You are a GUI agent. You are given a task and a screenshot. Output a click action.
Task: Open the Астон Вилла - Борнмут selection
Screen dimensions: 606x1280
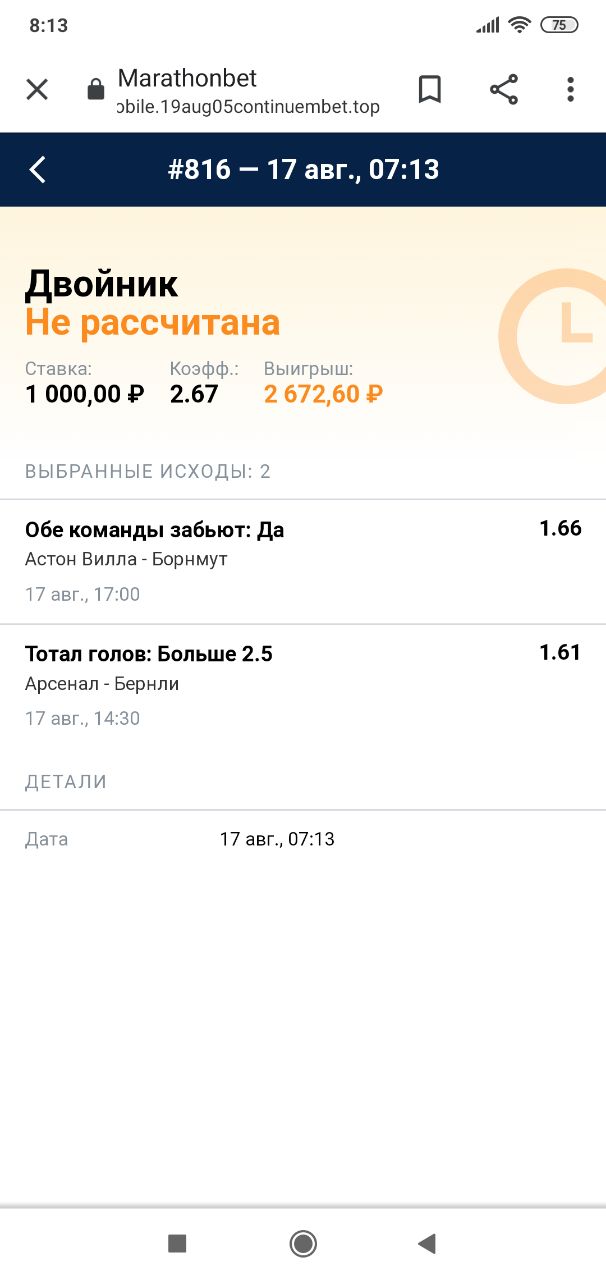303,561
